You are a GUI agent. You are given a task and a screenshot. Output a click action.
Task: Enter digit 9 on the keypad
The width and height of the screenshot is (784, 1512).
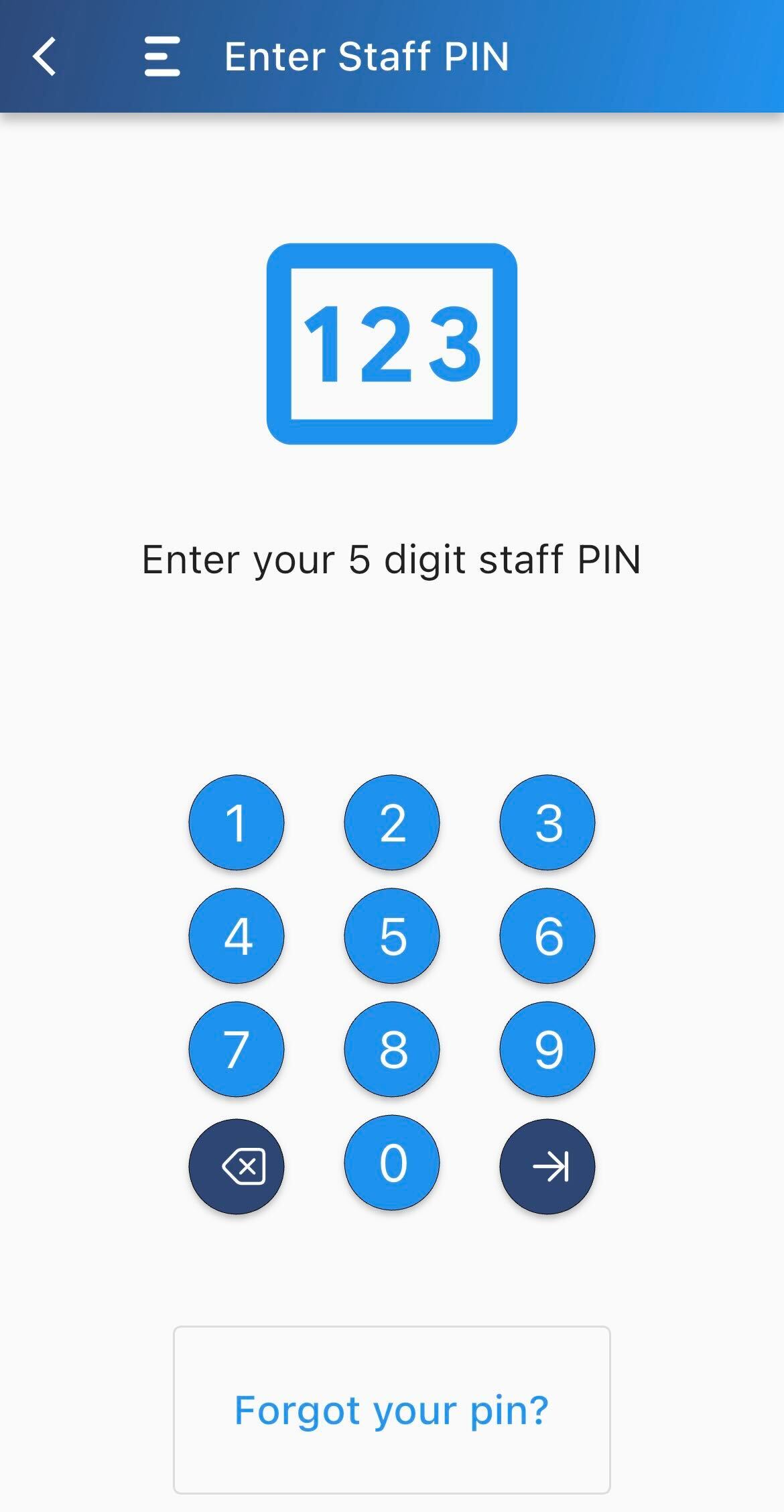(x=547, y=1049)
